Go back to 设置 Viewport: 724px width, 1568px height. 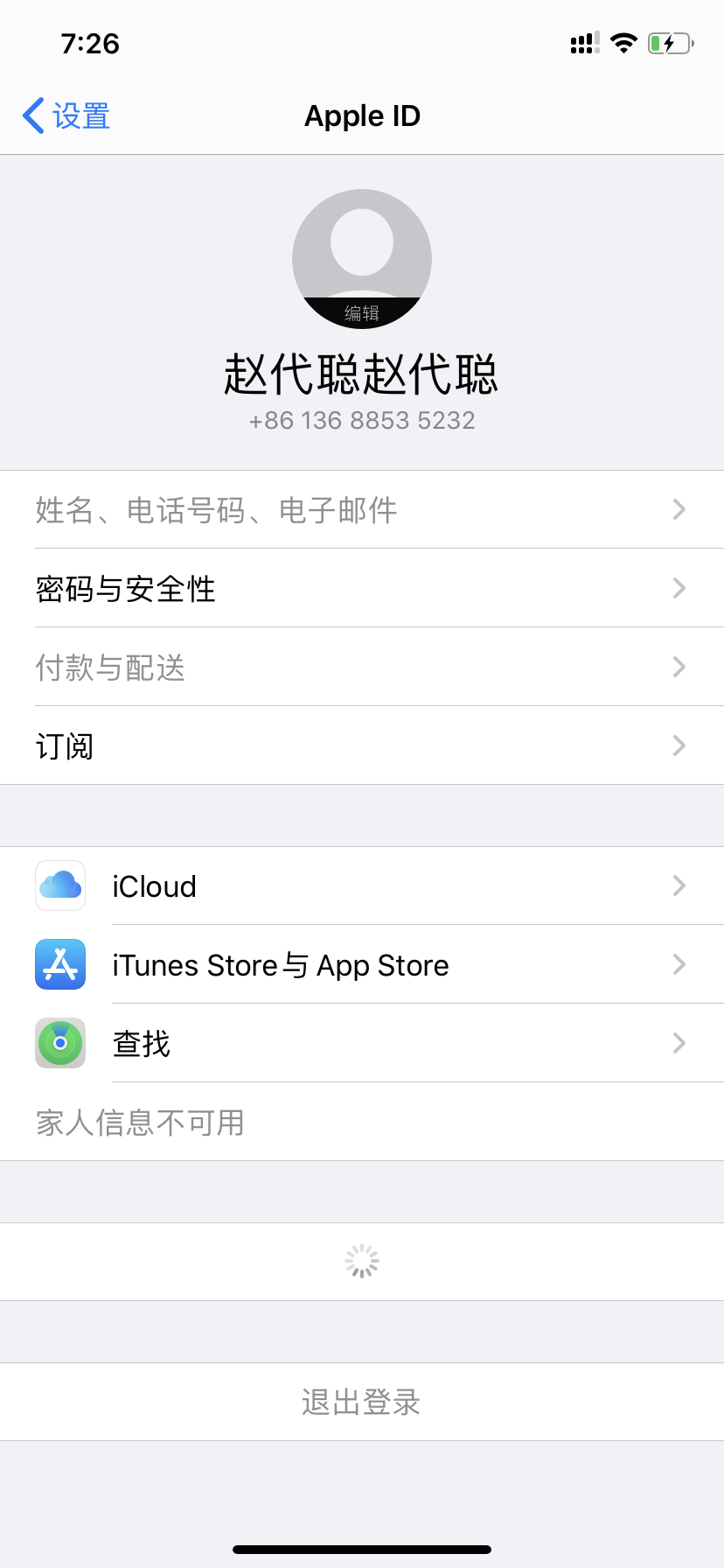pos(66,116)
